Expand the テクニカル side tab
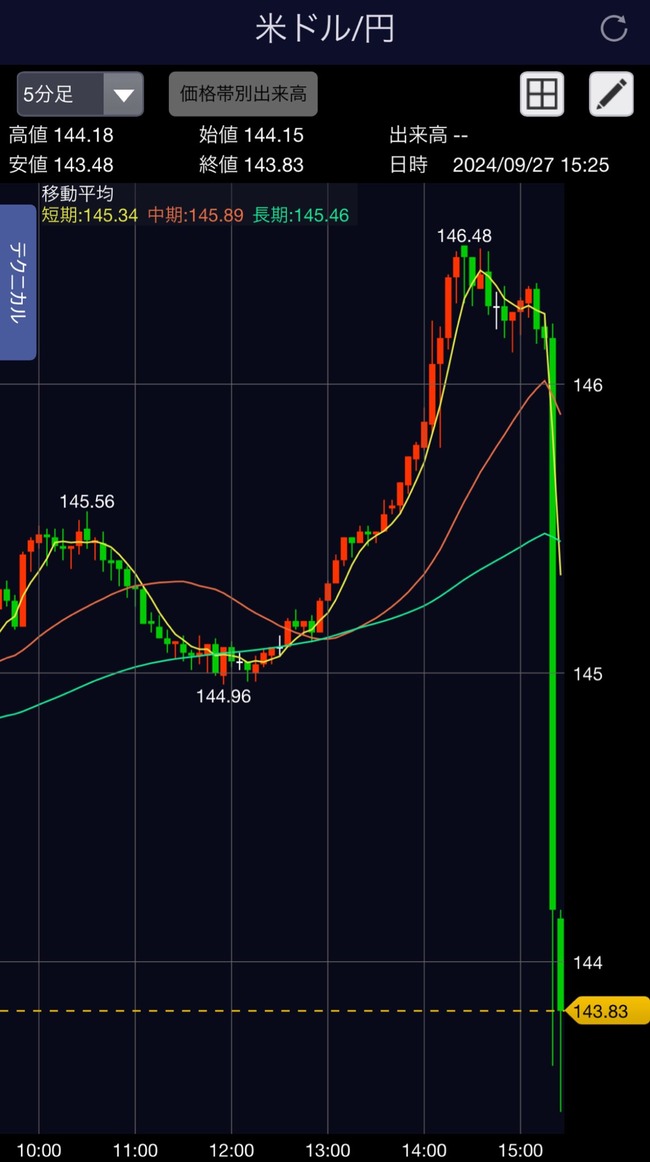 [x=18, y=282]
